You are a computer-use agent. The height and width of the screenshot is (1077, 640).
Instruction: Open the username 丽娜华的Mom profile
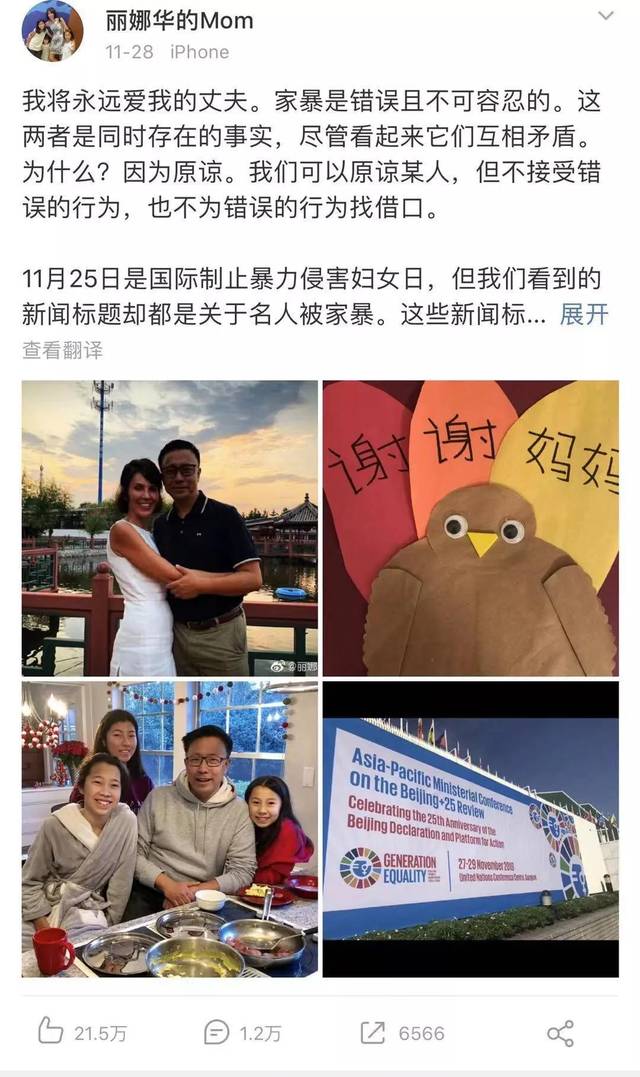[179, 21]
